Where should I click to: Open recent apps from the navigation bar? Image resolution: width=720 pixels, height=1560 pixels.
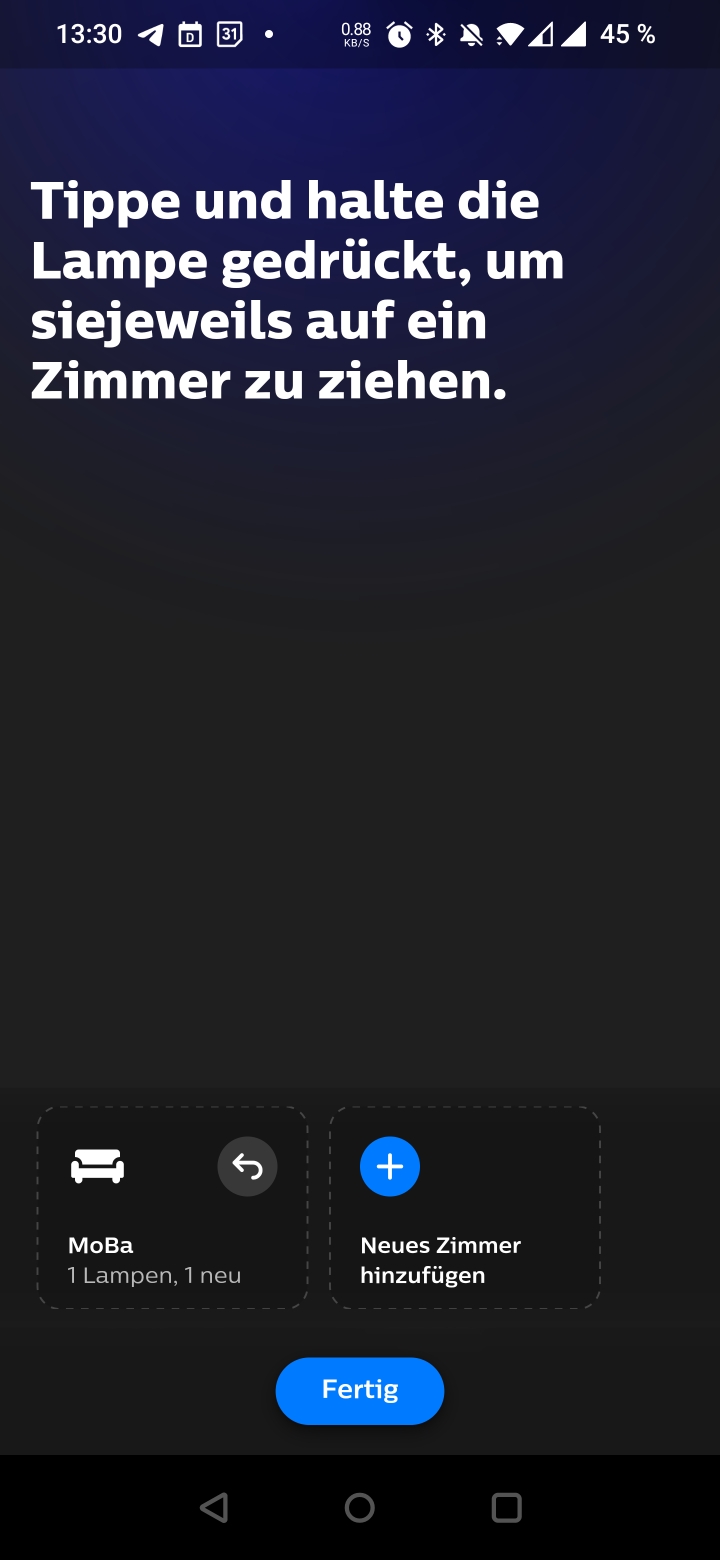506,1507
